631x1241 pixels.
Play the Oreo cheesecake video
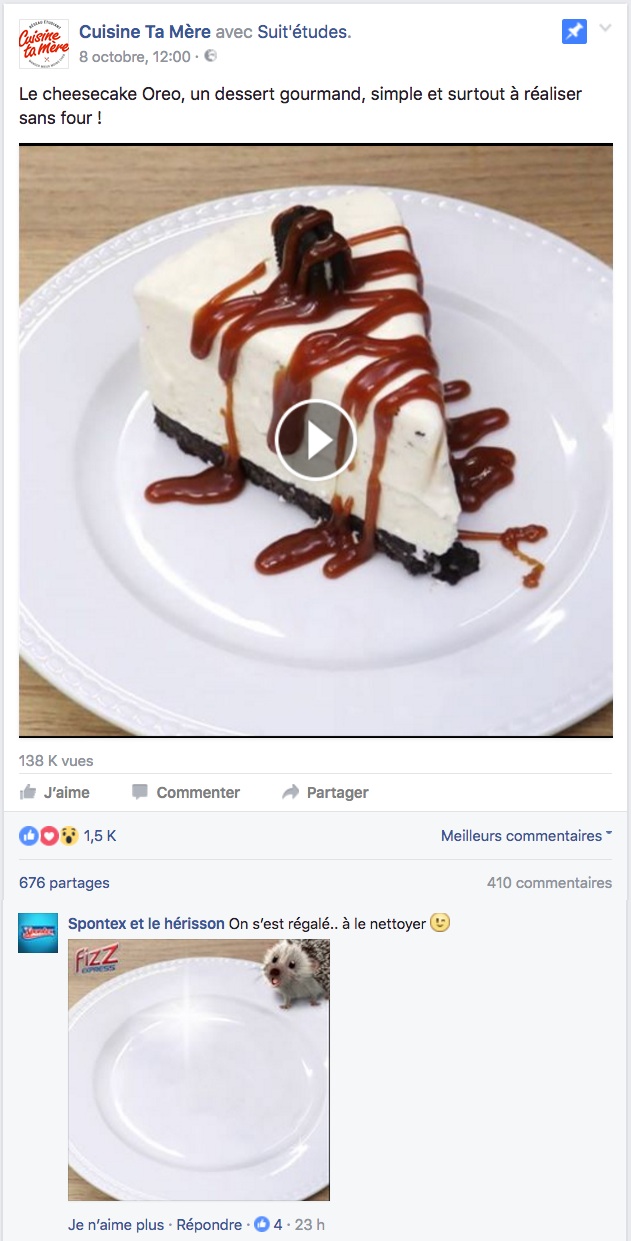(x=316, y=440)
